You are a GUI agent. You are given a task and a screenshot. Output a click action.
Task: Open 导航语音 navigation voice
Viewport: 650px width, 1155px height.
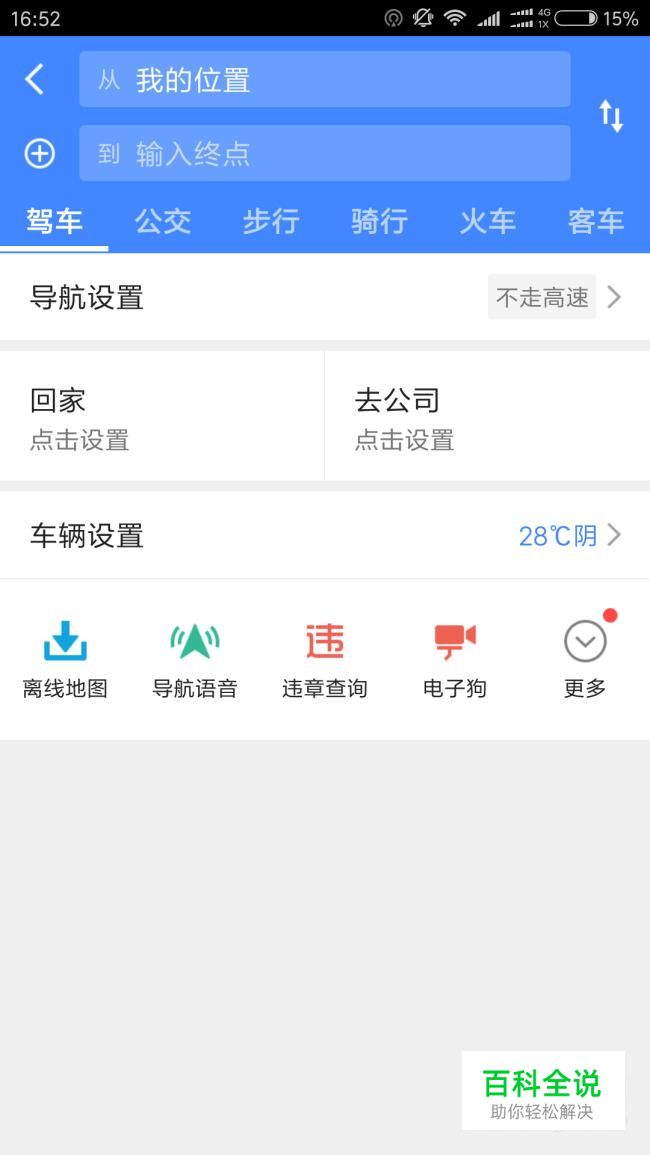[195, 660]
